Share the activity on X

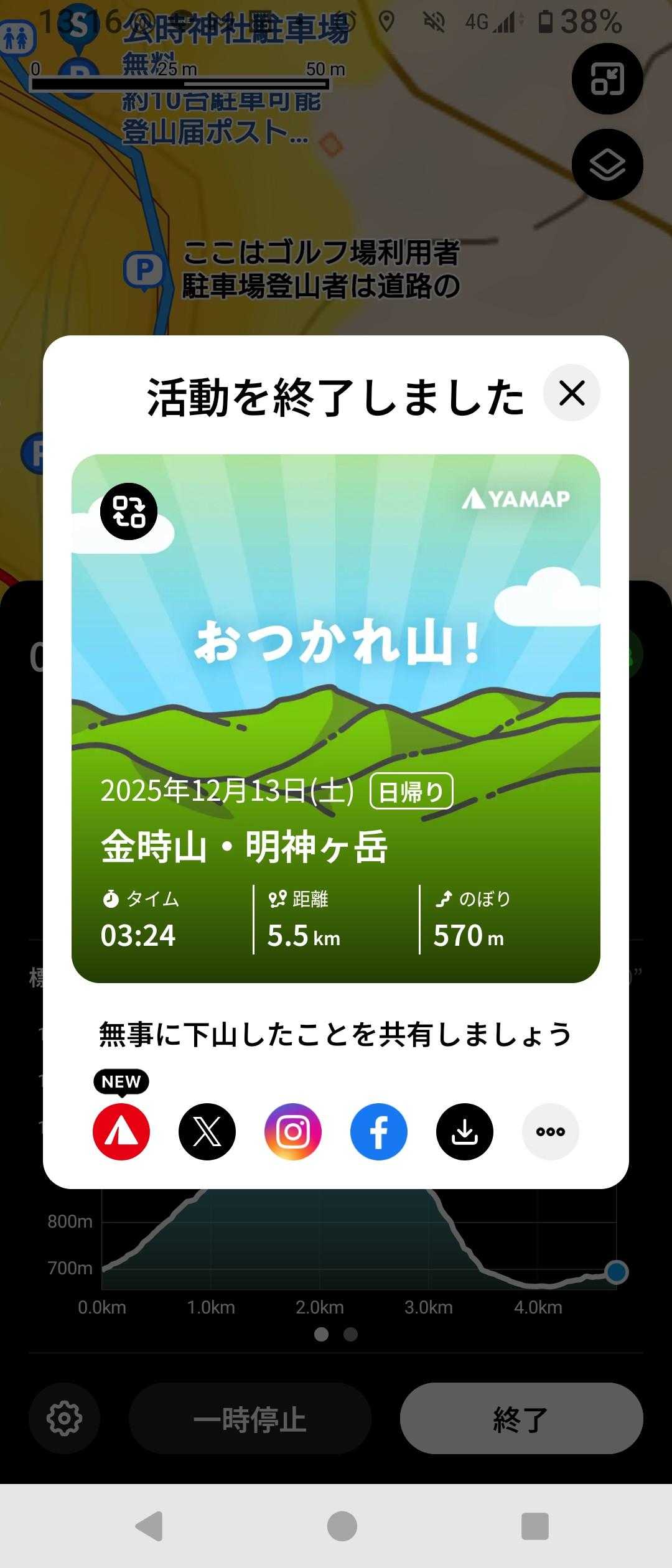tap(207, 1131)
